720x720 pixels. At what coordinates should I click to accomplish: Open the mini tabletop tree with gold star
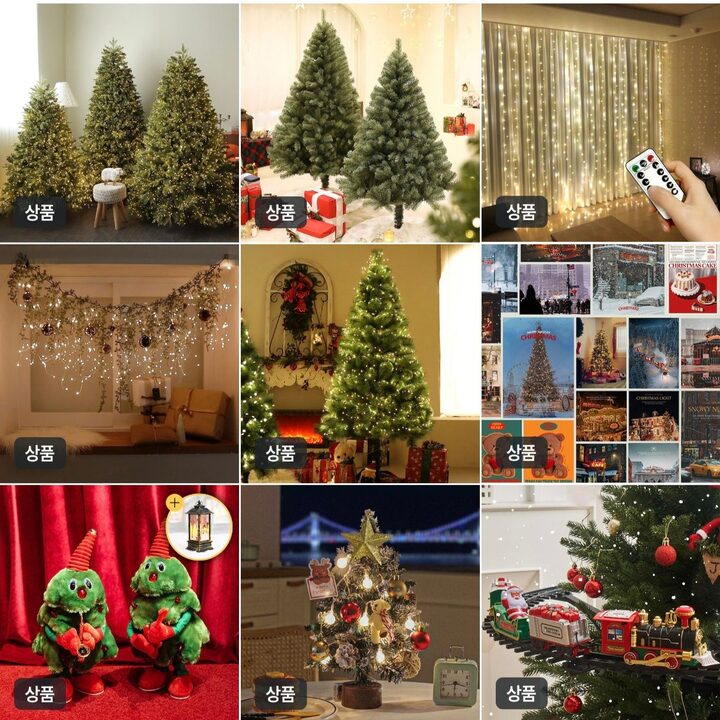[360, 602]
